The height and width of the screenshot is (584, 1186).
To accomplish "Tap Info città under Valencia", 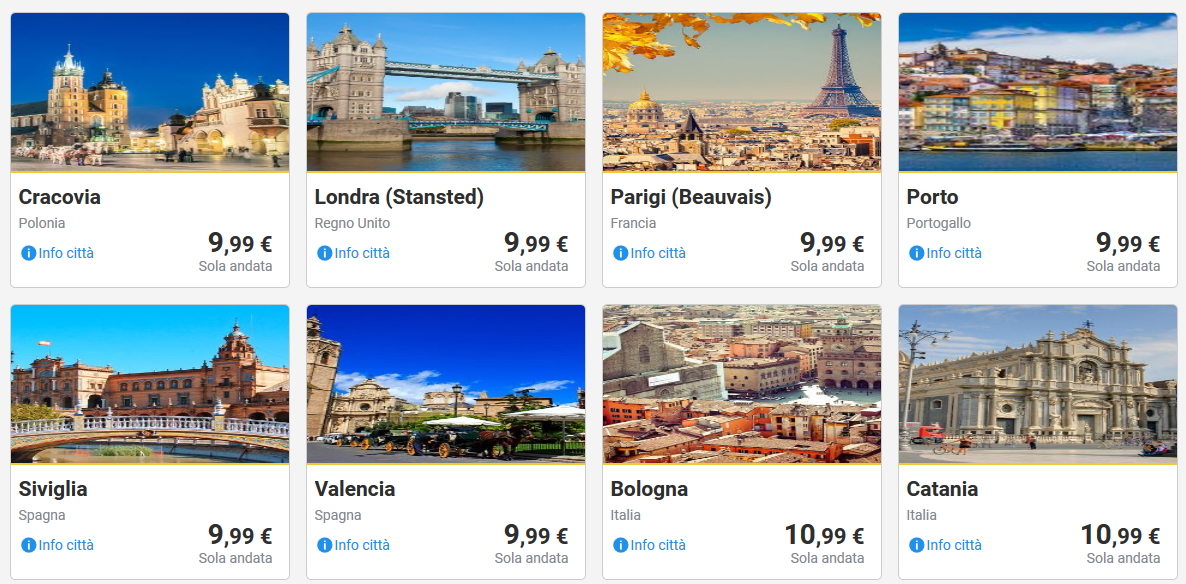I will pos(354,545).
